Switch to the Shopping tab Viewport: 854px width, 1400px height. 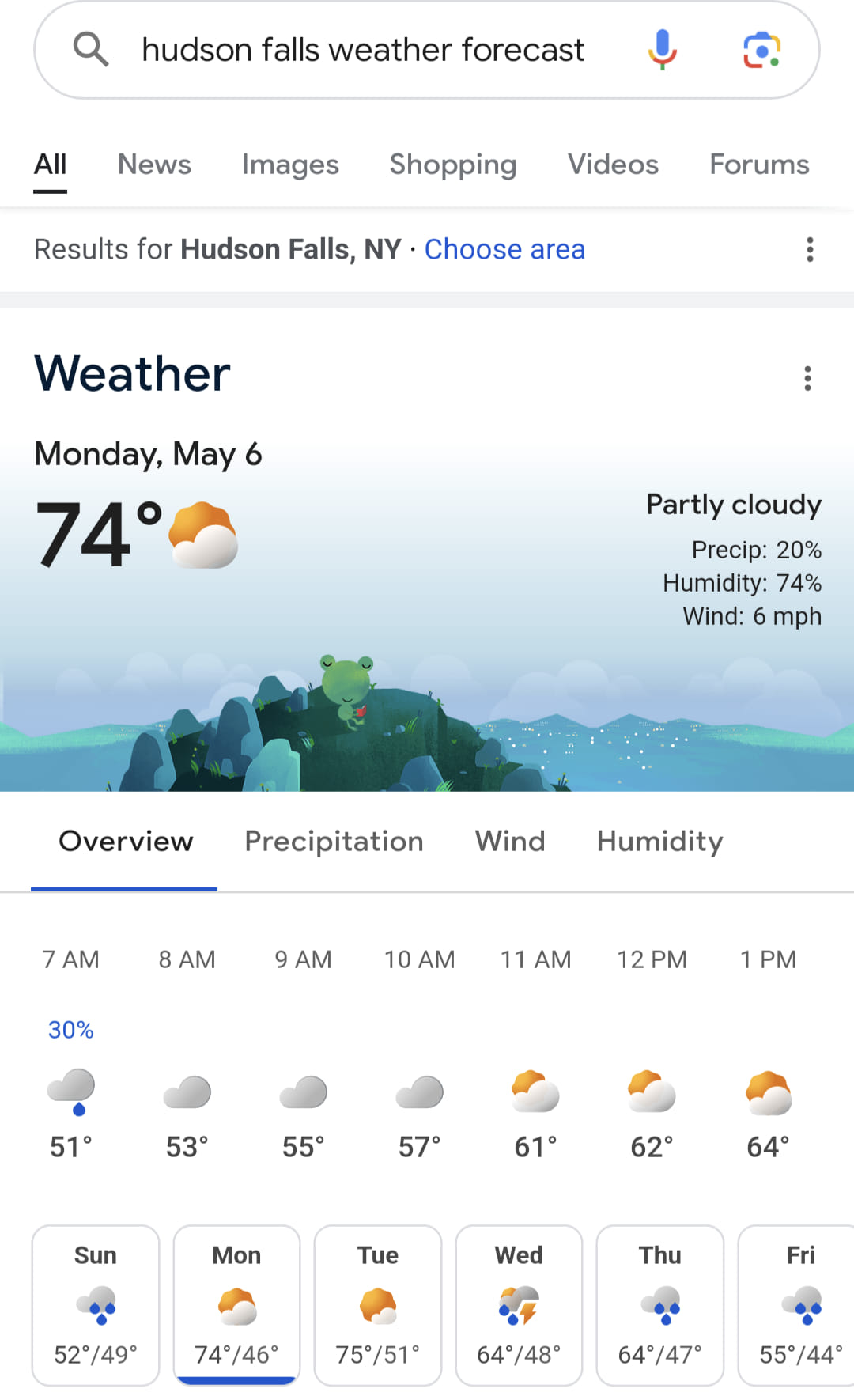point(453,165)
